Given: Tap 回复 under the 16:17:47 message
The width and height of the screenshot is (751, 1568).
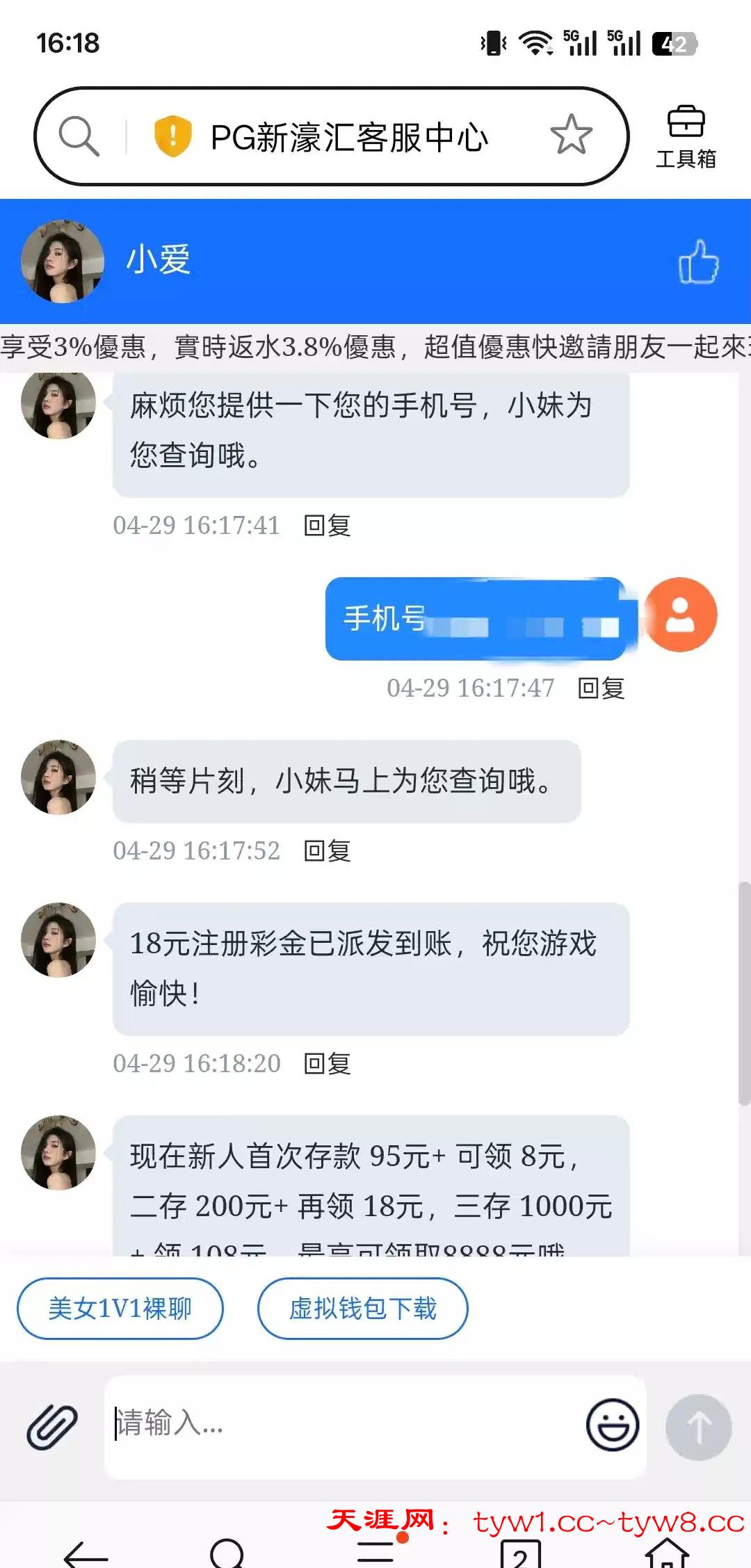Looking at the screenshot, I should 601,688.
